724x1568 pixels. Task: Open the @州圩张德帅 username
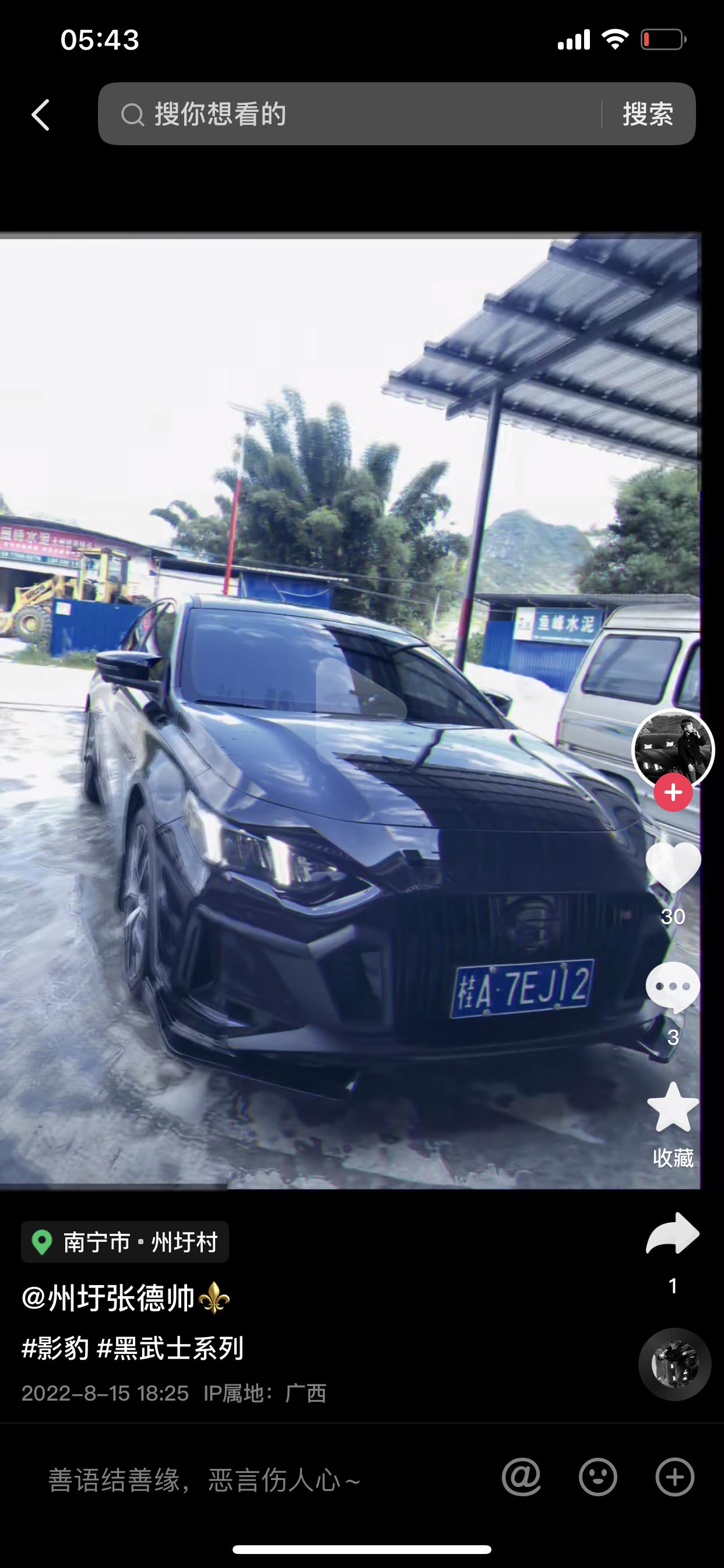click(x=110, y=1298)
